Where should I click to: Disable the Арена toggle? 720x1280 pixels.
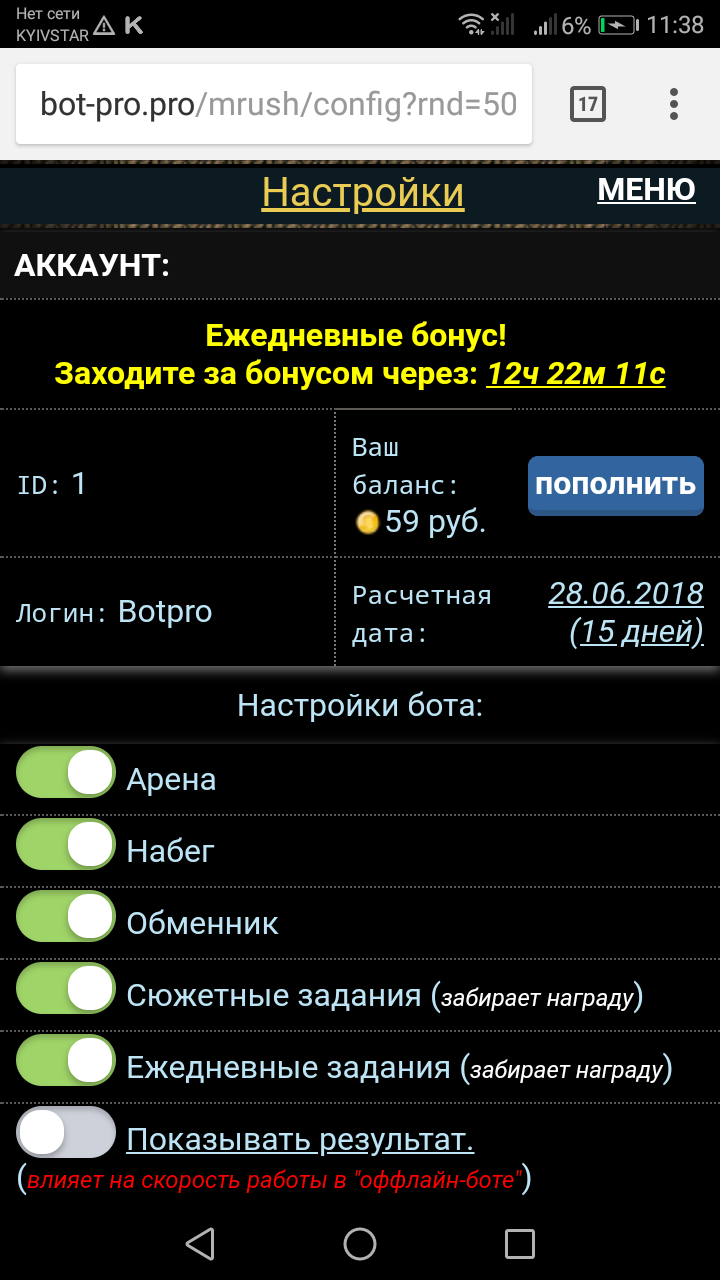tap(66, 772)
